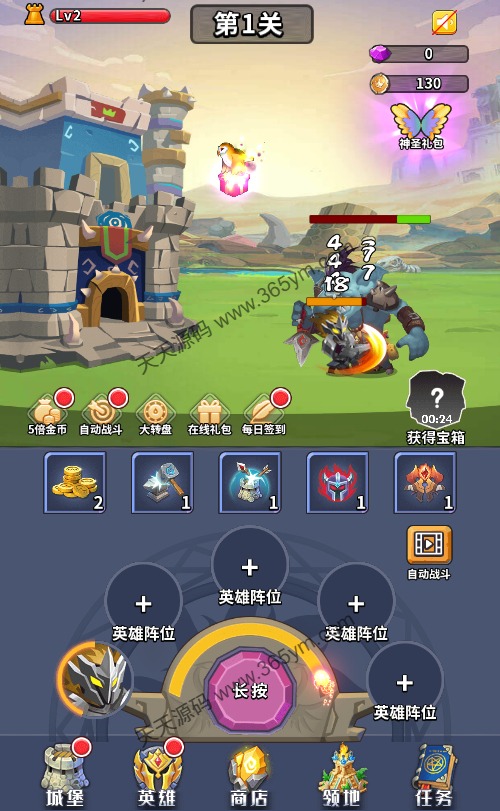Open the 英雄 heroes tab

point(157,776)
